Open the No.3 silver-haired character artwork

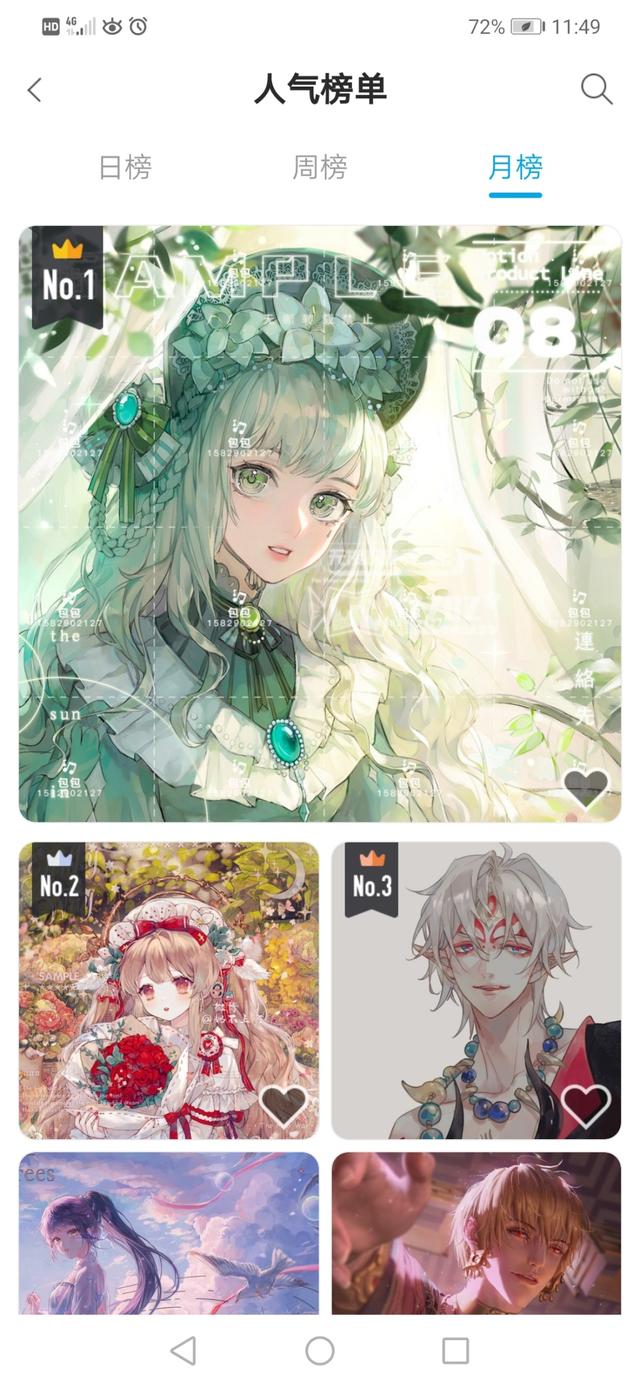click(x=476, y=990)
